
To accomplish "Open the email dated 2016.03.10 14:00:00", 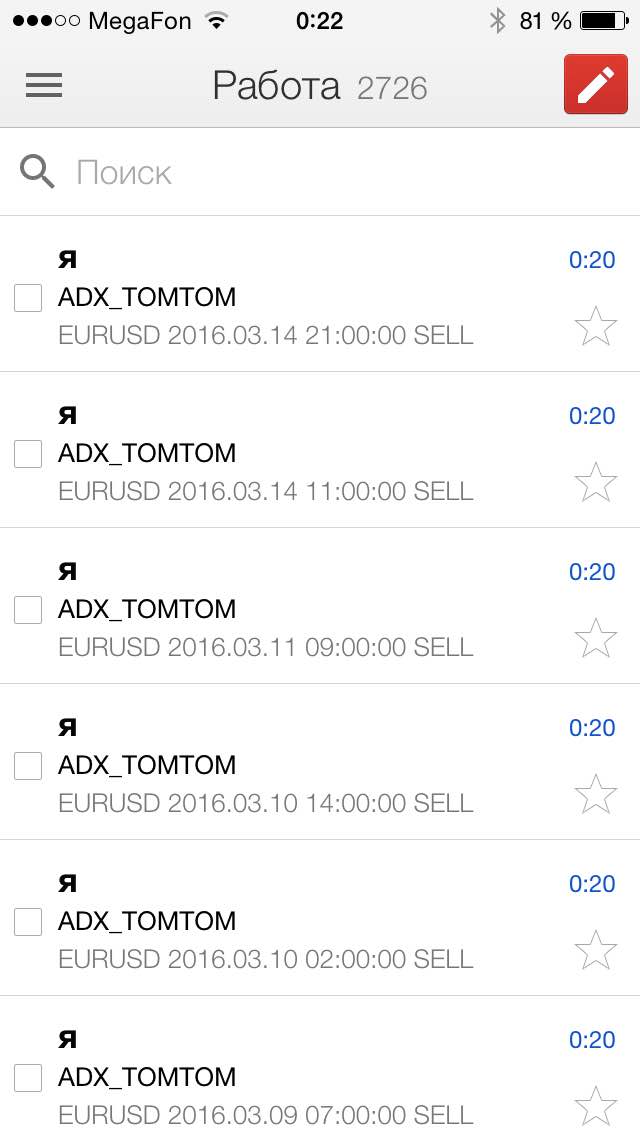I will tap(320, 762).
